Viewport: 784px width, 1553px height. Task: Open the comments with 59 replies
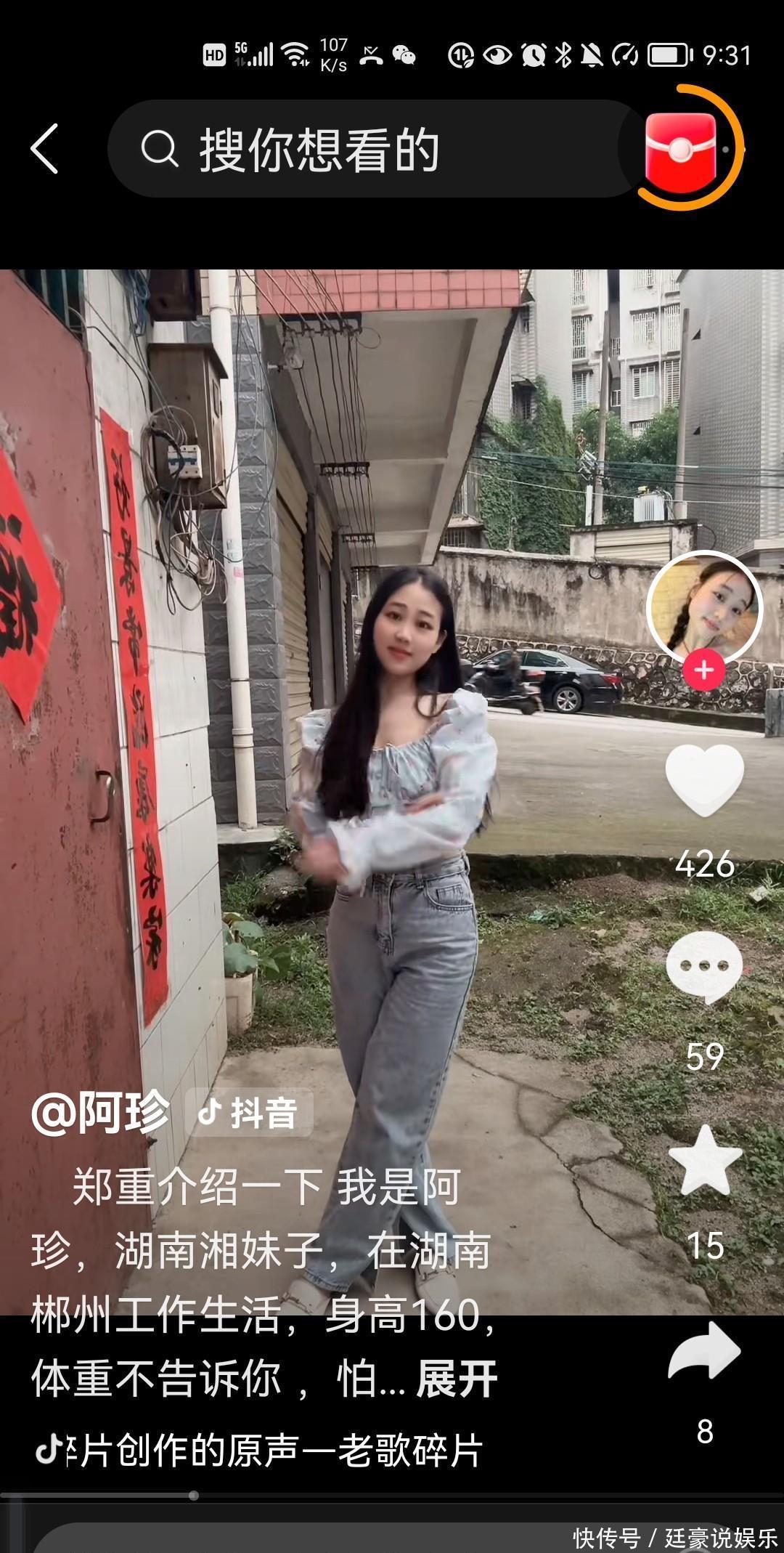tap(704, 967)
